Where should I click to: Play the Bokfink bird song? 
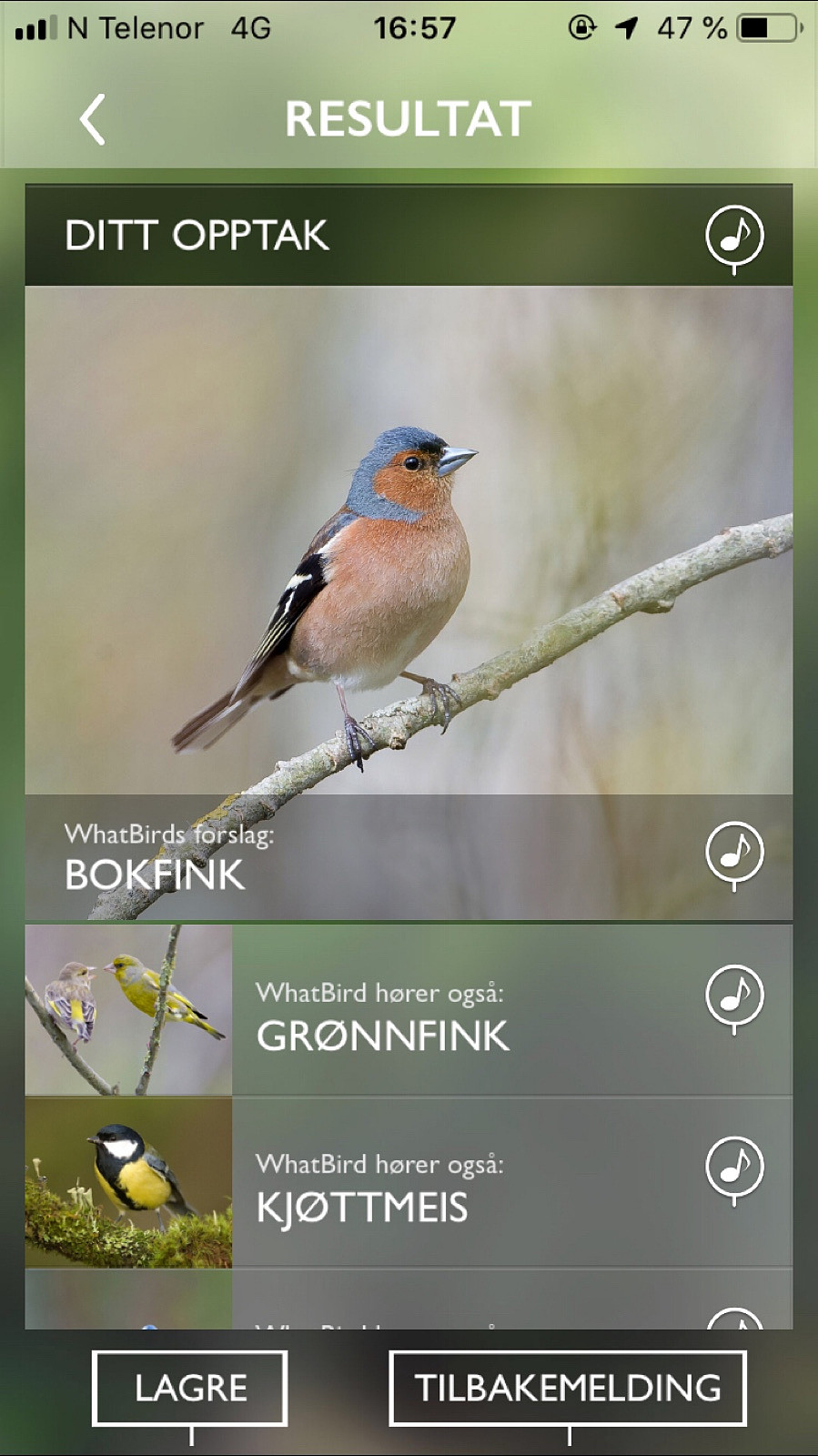[x=734, y=854]
